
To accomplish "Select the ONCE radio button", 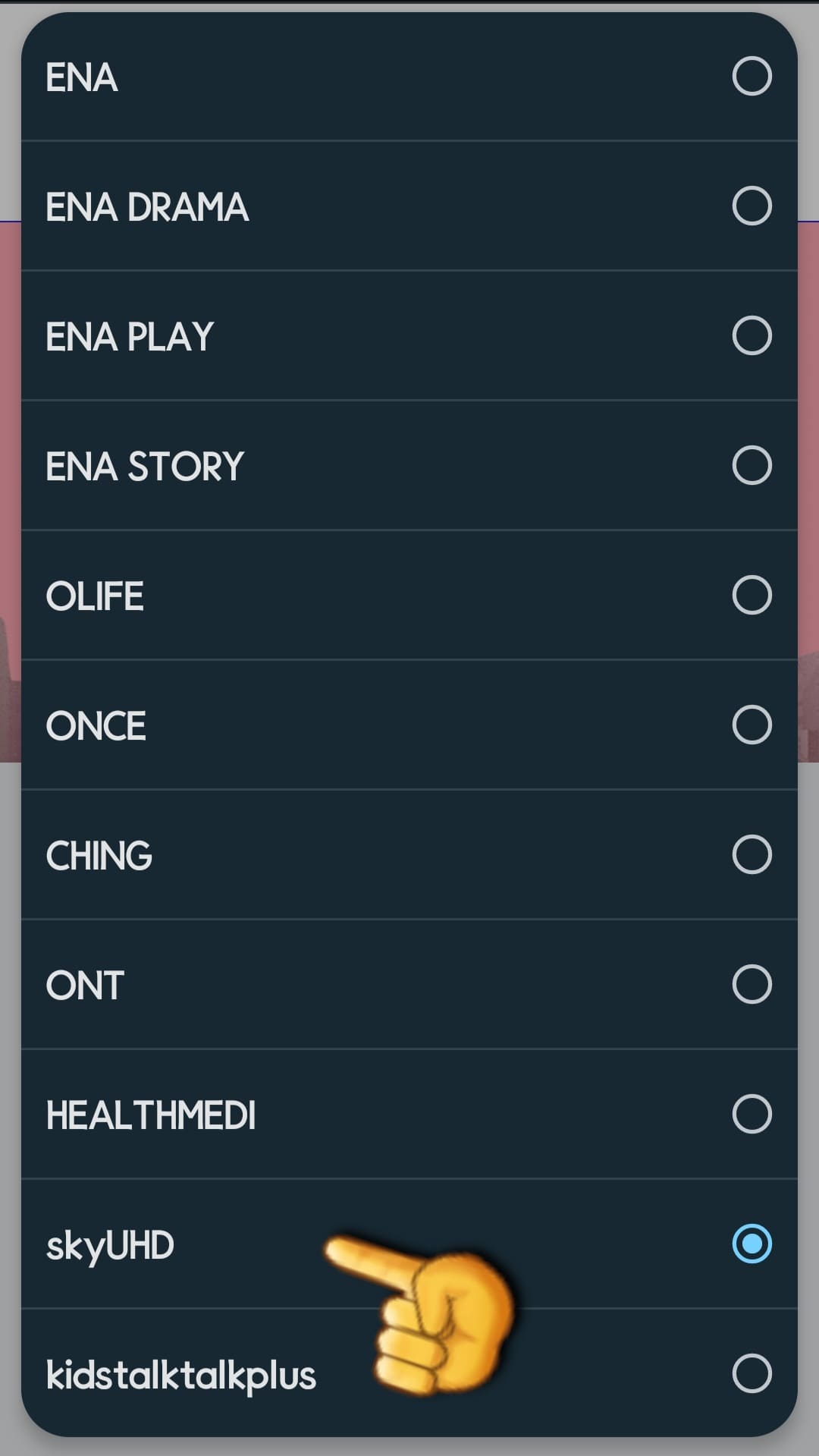I will coord(751,724).
